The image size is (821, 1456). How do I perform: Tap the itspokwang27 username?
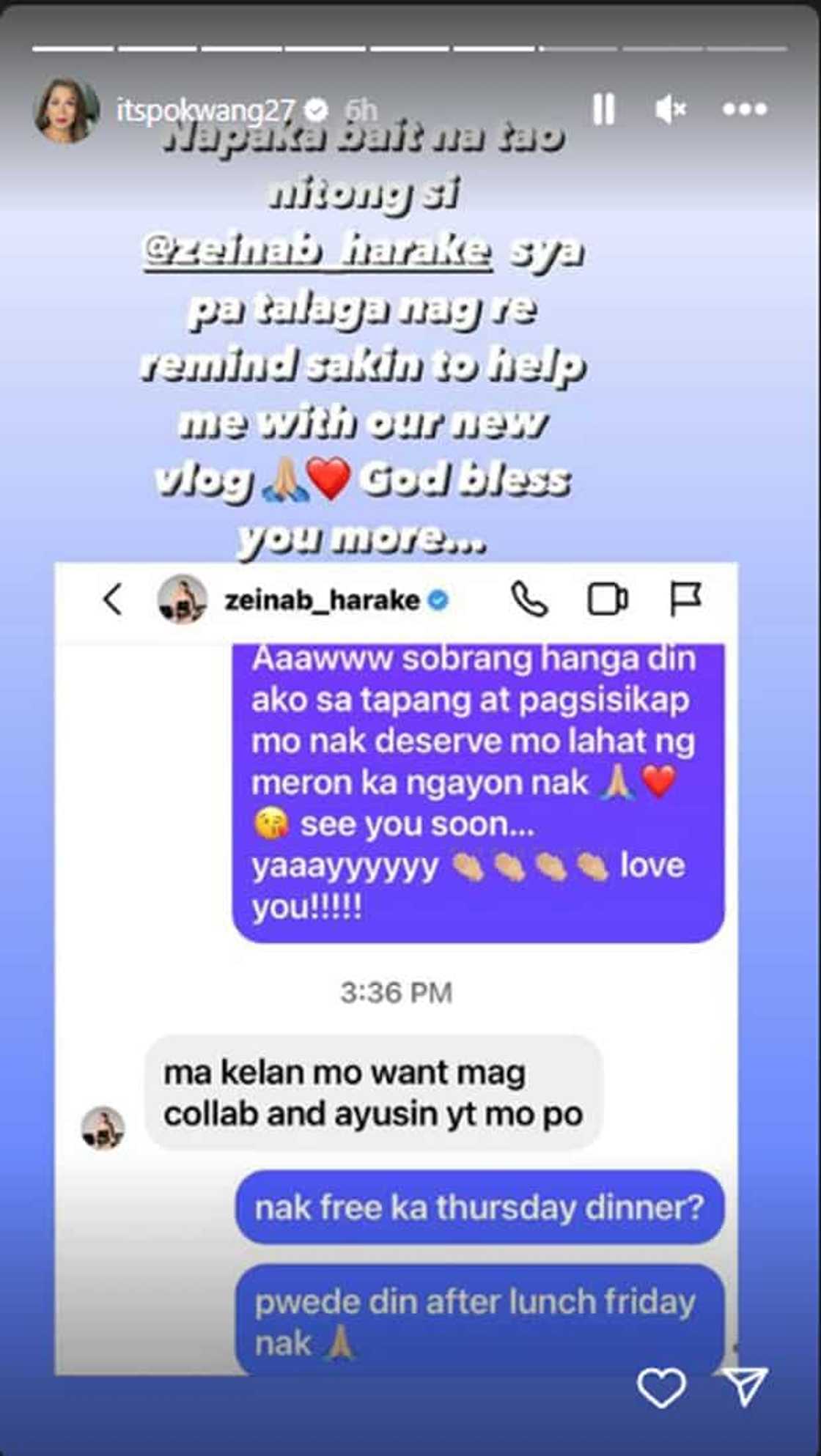[x=205, y=110]
